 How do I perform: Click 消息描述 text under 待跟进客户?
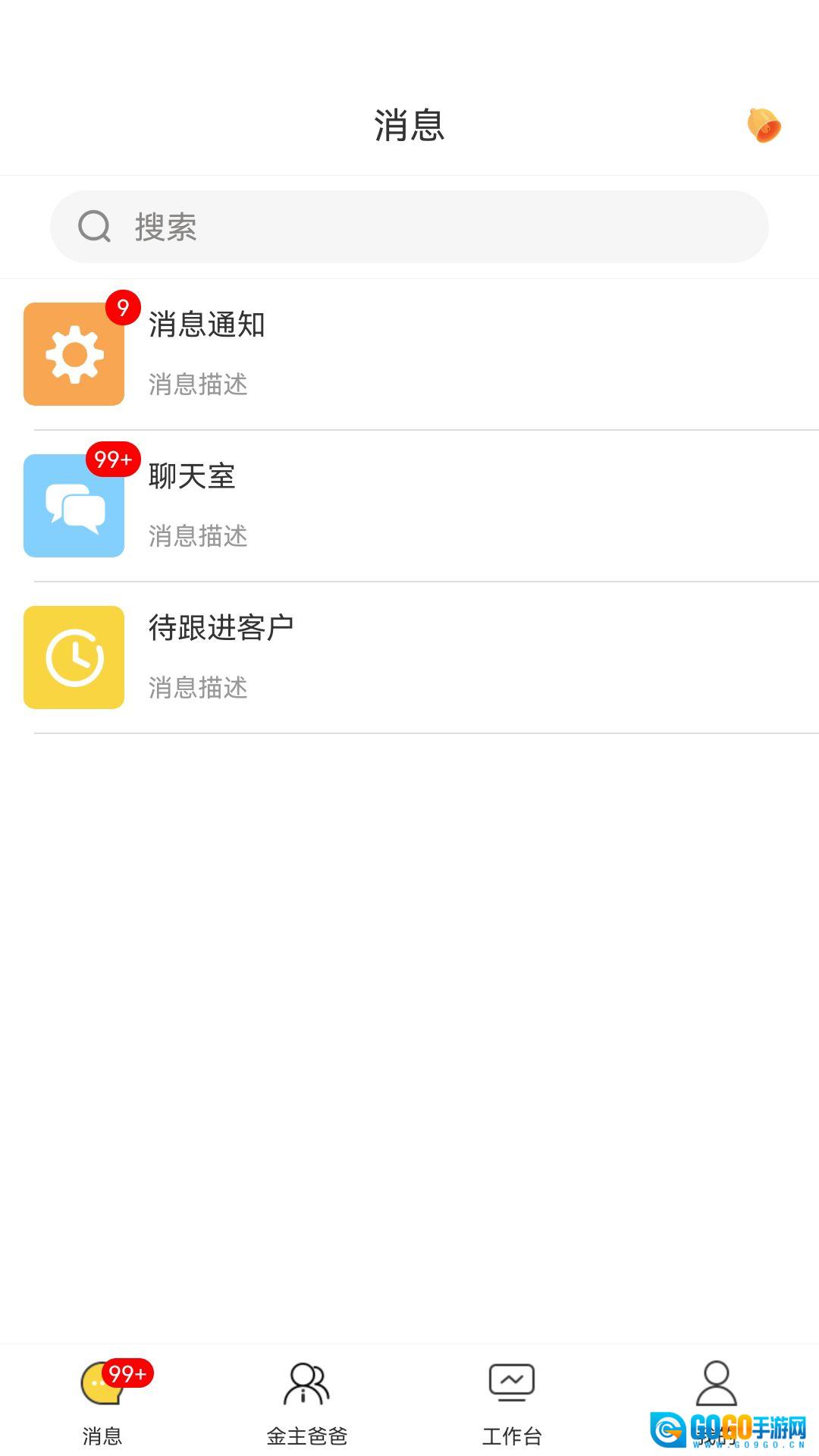click(198, 689)
